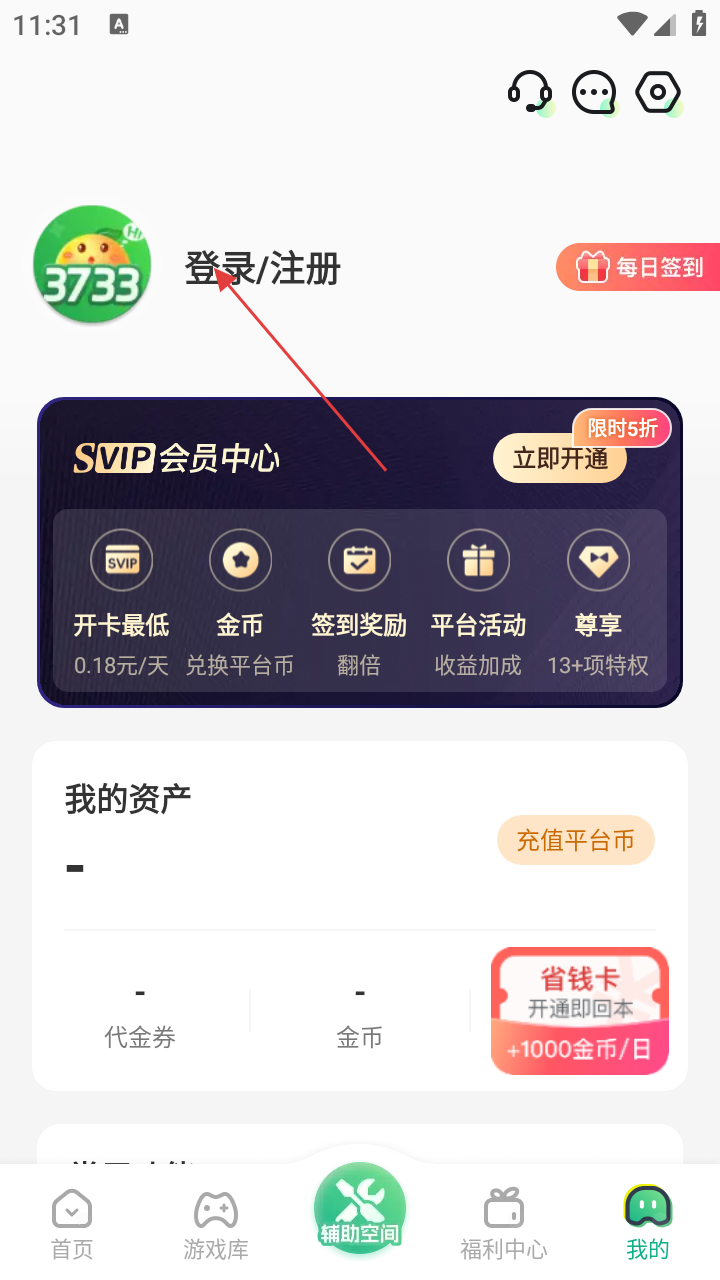Switch to the 首页 tab
720x1280 pixels.
(72, 1224)
